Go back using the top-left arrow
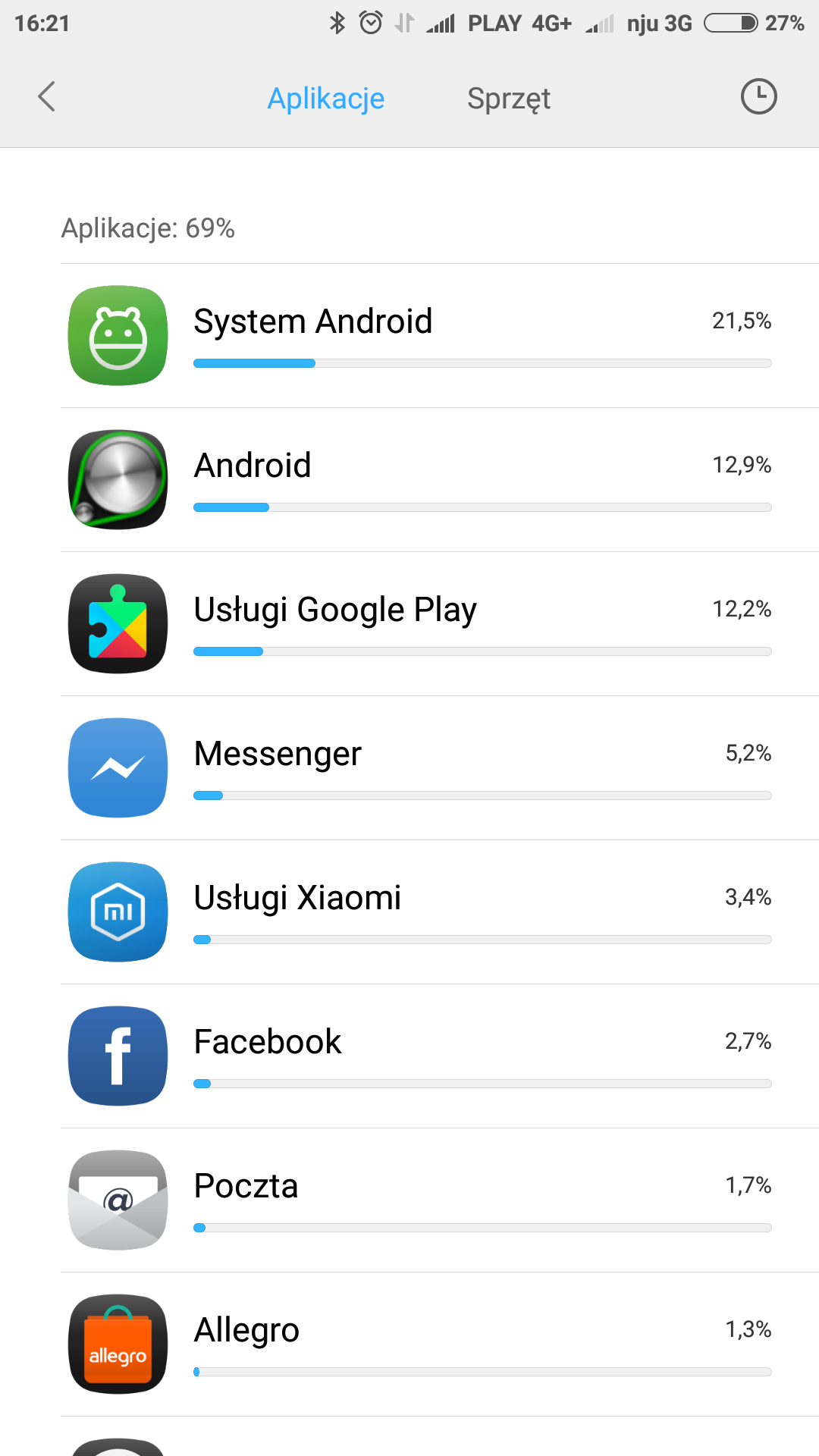Image resolution: width=819 pixels, height=1456 pixels. pos(47,97)
